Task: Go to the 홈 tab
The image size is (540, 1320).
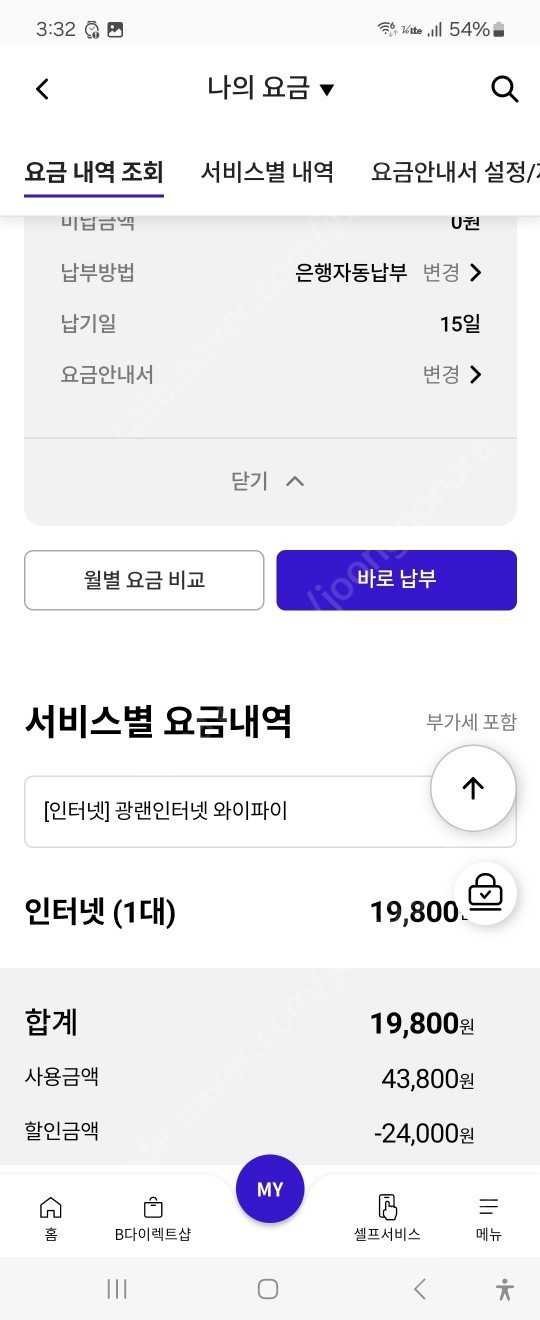Action: (50, 1217)
